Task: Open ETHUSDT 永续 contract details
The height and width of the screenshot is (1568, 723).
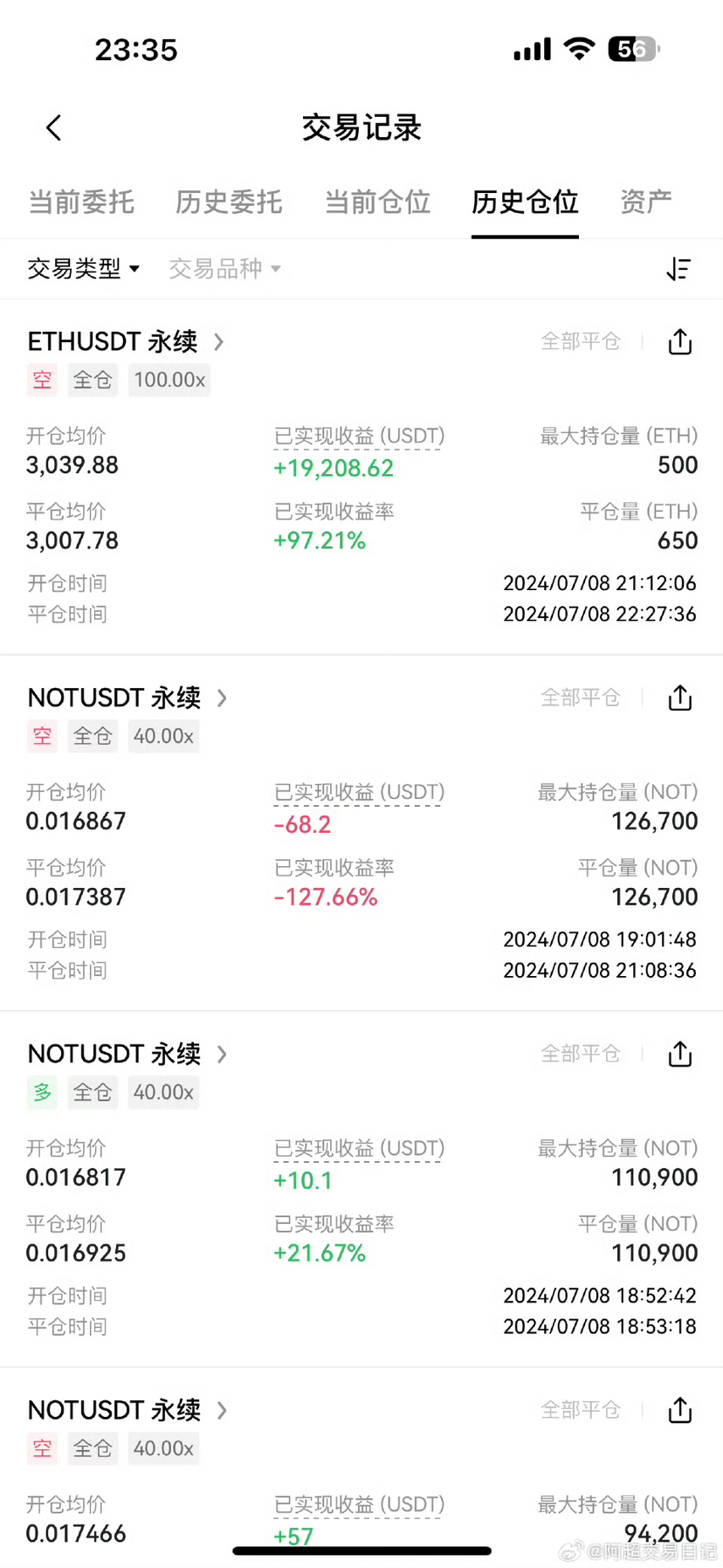Action: (x=127, y=341)
